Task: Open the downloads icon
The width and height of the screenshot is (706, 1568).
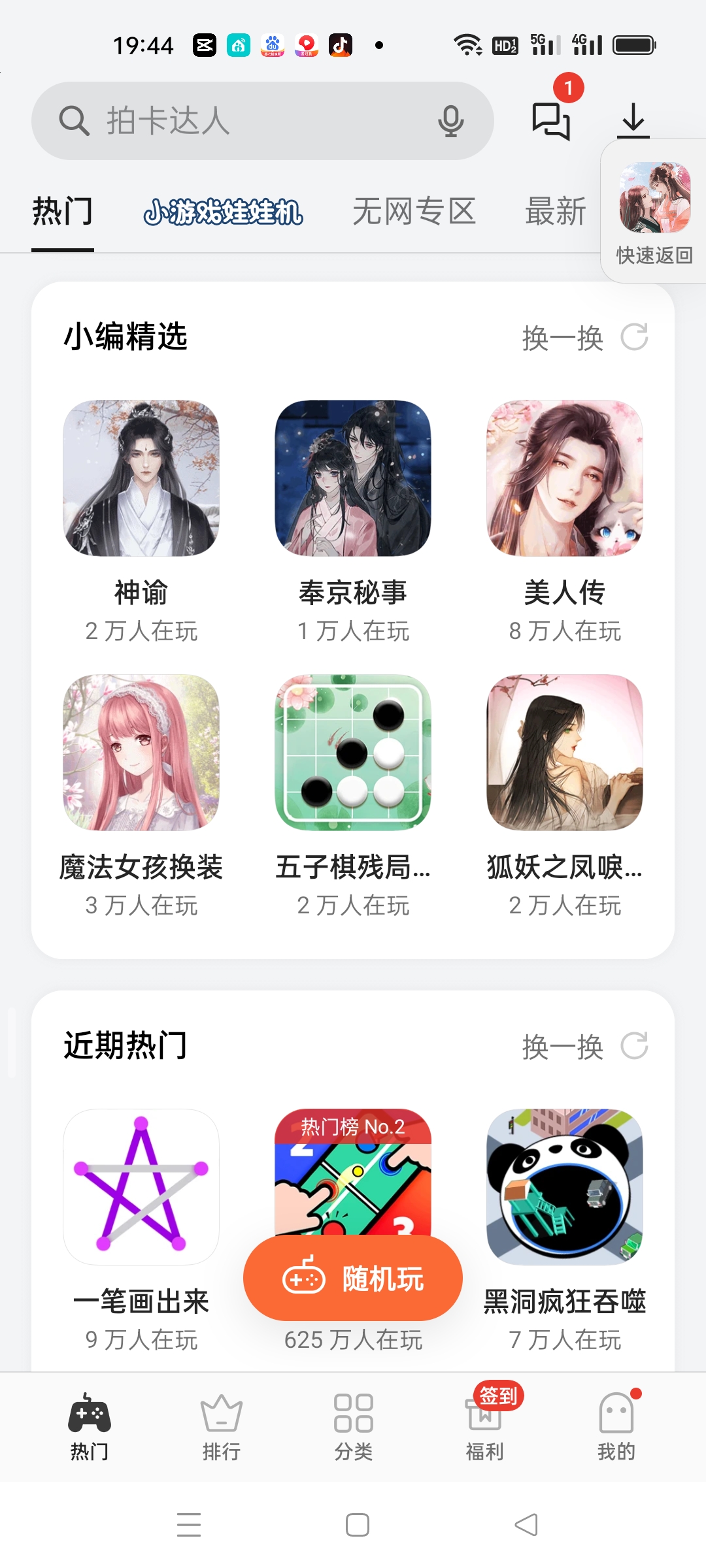Action: 633,121
